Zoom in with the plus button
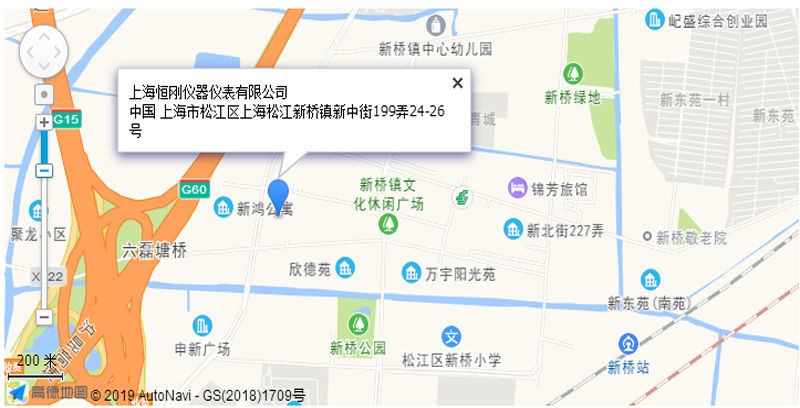This screenshot has height=408, width=800. [44, 122]
